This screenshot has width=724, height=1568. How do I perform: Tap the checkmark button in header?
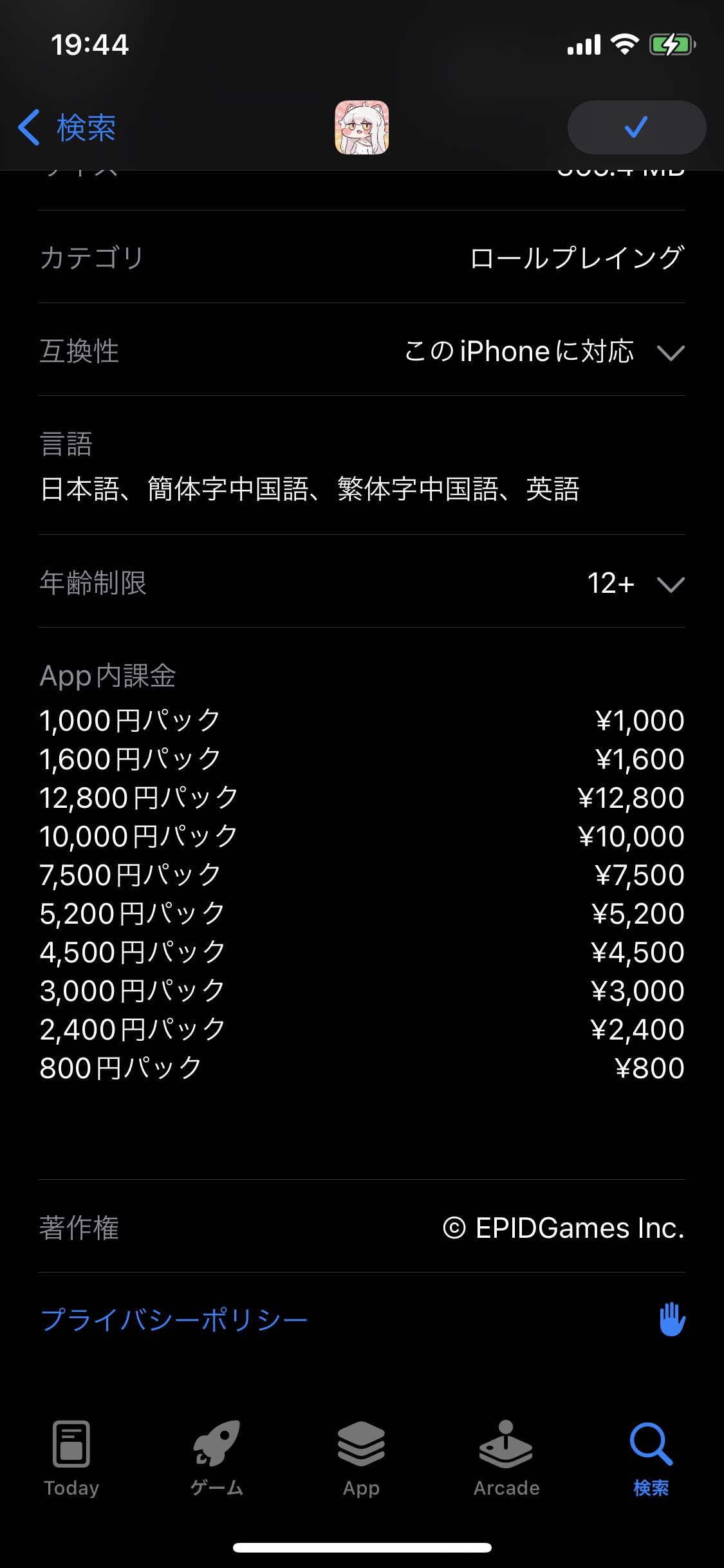click(636, 127)
